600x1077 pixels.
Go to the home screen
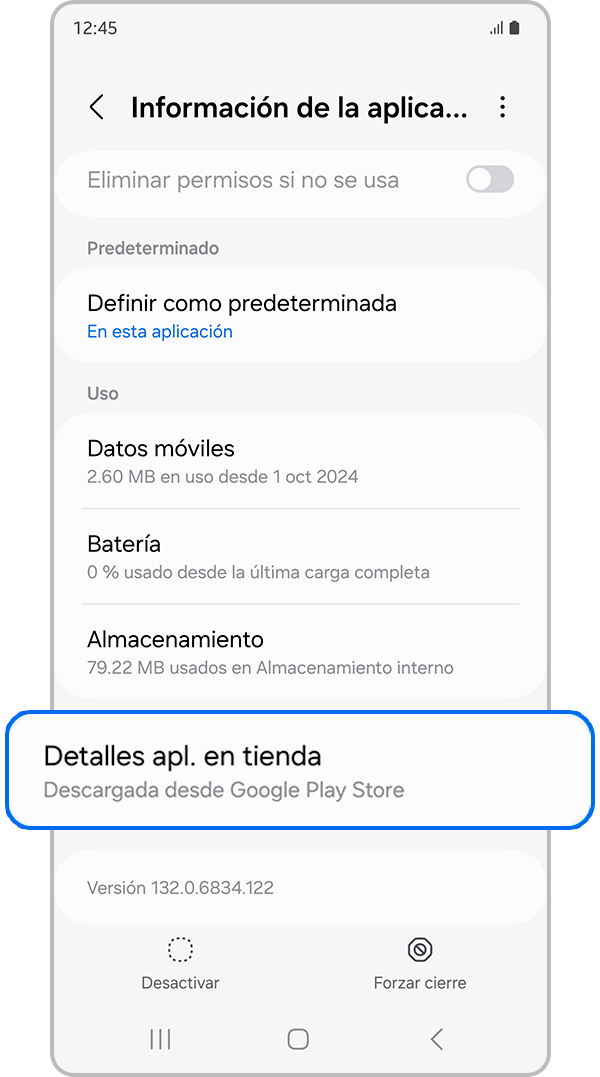(298, 1039)
